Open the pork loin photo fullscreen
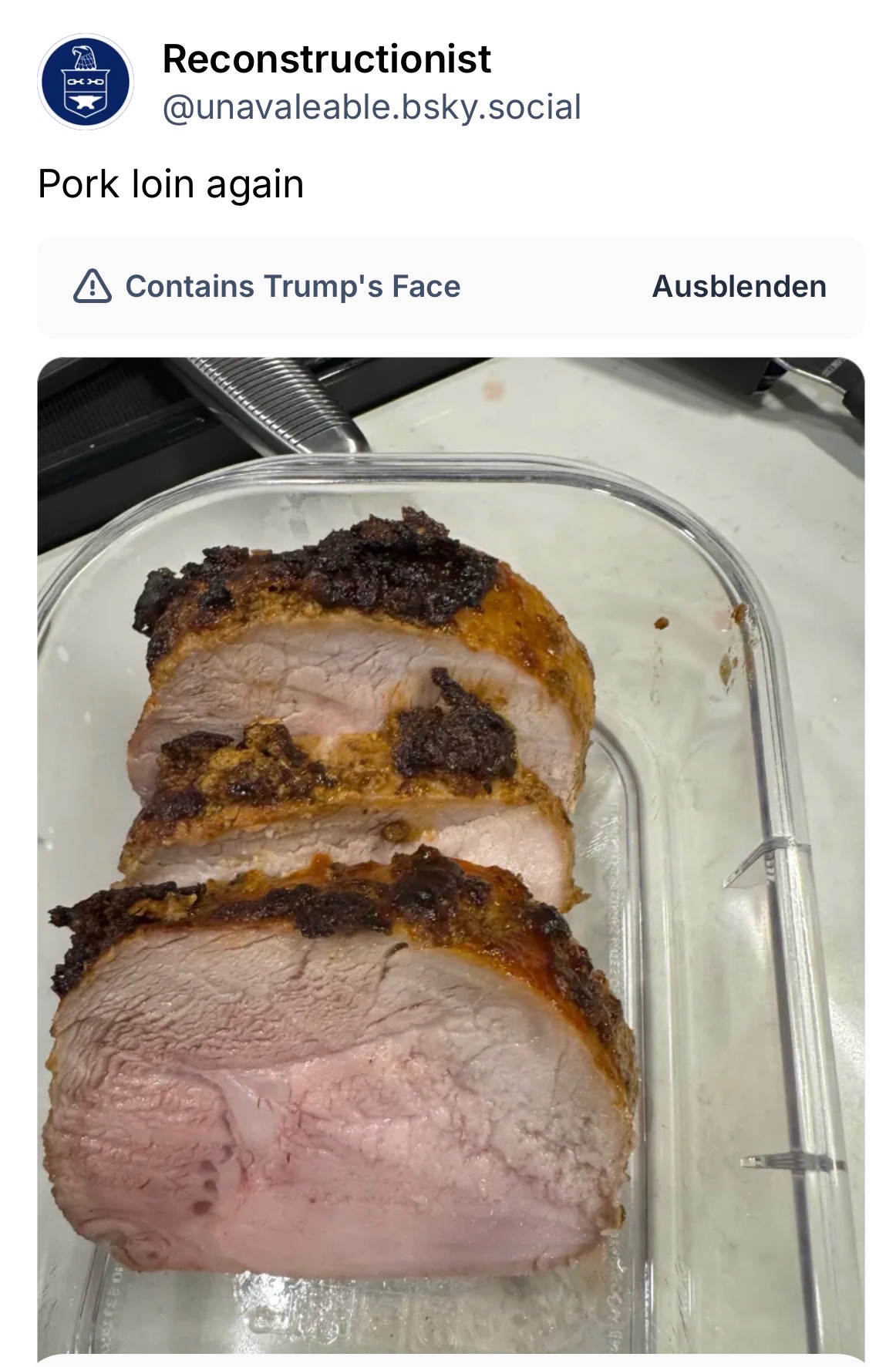The width and height of the screenshot is (896, 1367). pyautogui.click(x=450, y=848)
